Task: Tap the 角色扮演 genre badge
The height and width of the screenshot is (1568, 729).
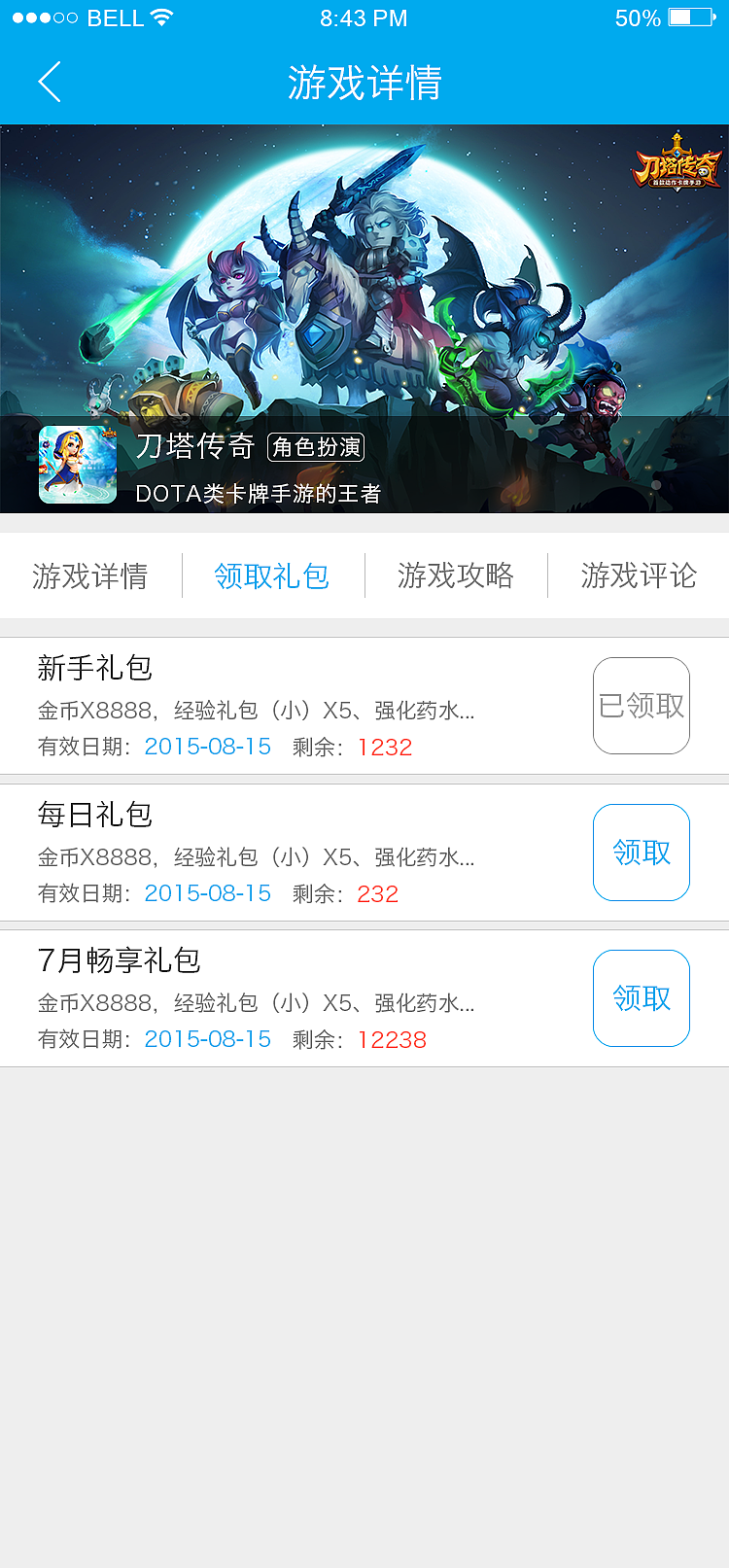Action: coord(318,446)
